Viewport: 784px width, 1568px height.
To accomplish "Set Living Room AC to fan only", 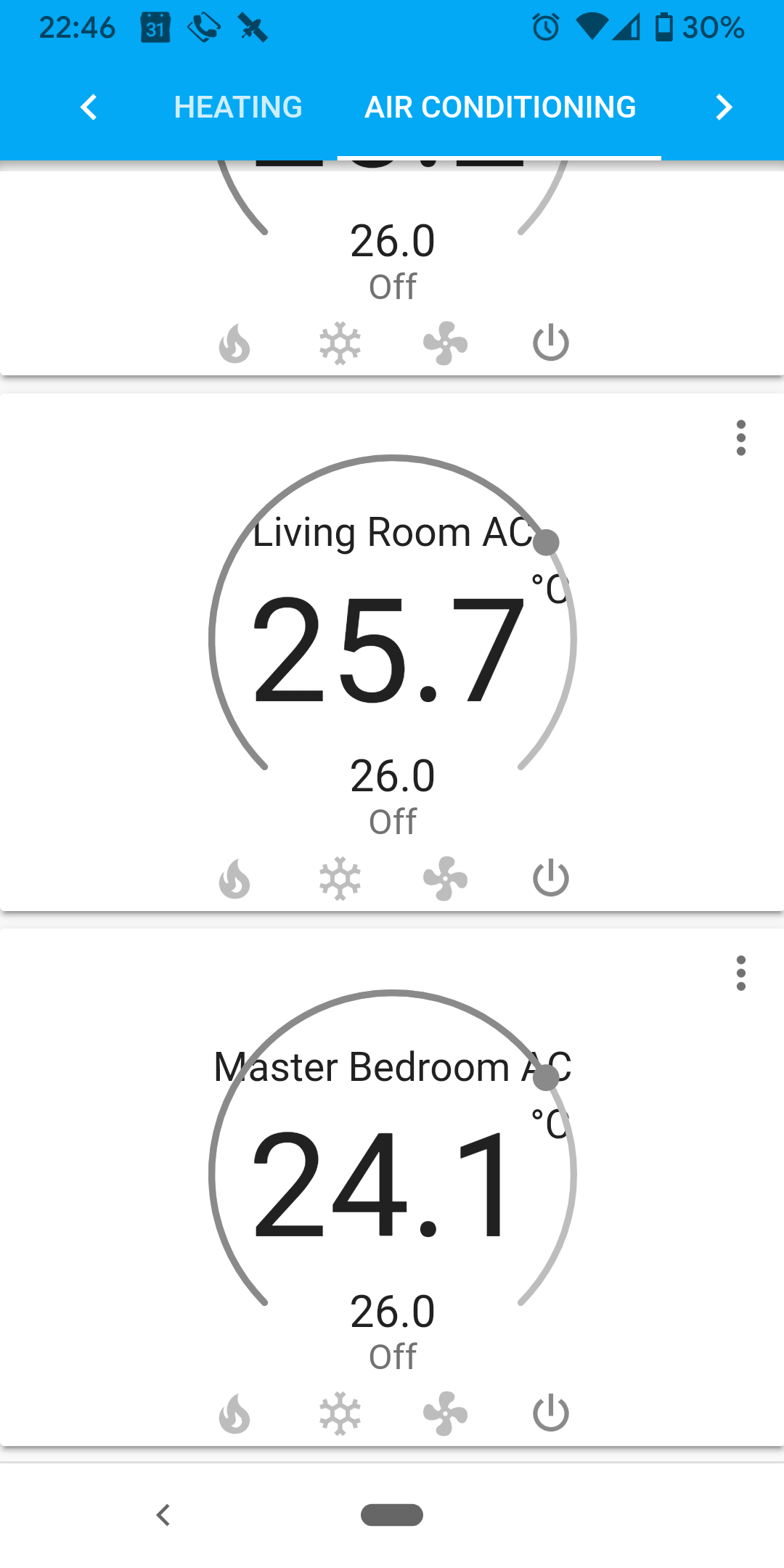I will tap(445, 878).
